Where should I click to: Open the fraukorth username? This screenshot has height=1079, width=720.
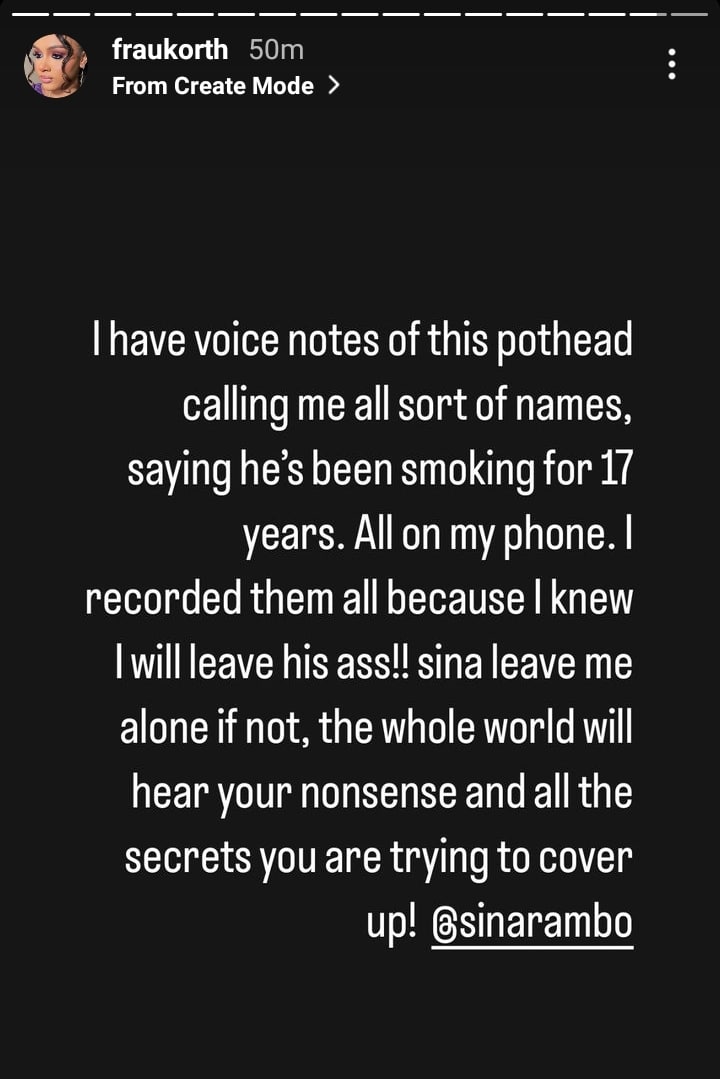point(170,49)
